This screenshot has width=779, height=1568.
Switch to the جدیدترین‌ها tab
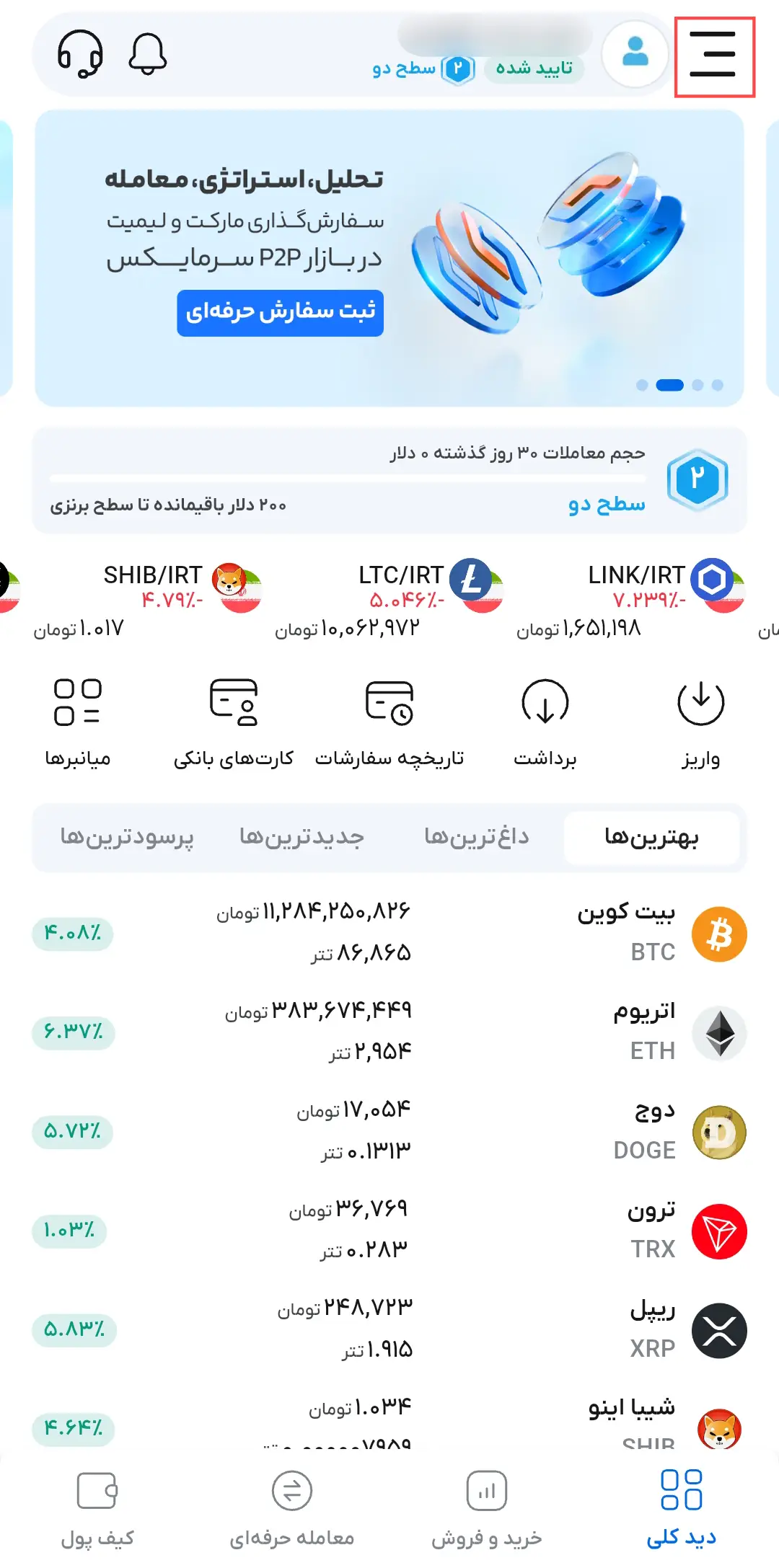coord(302,837)
